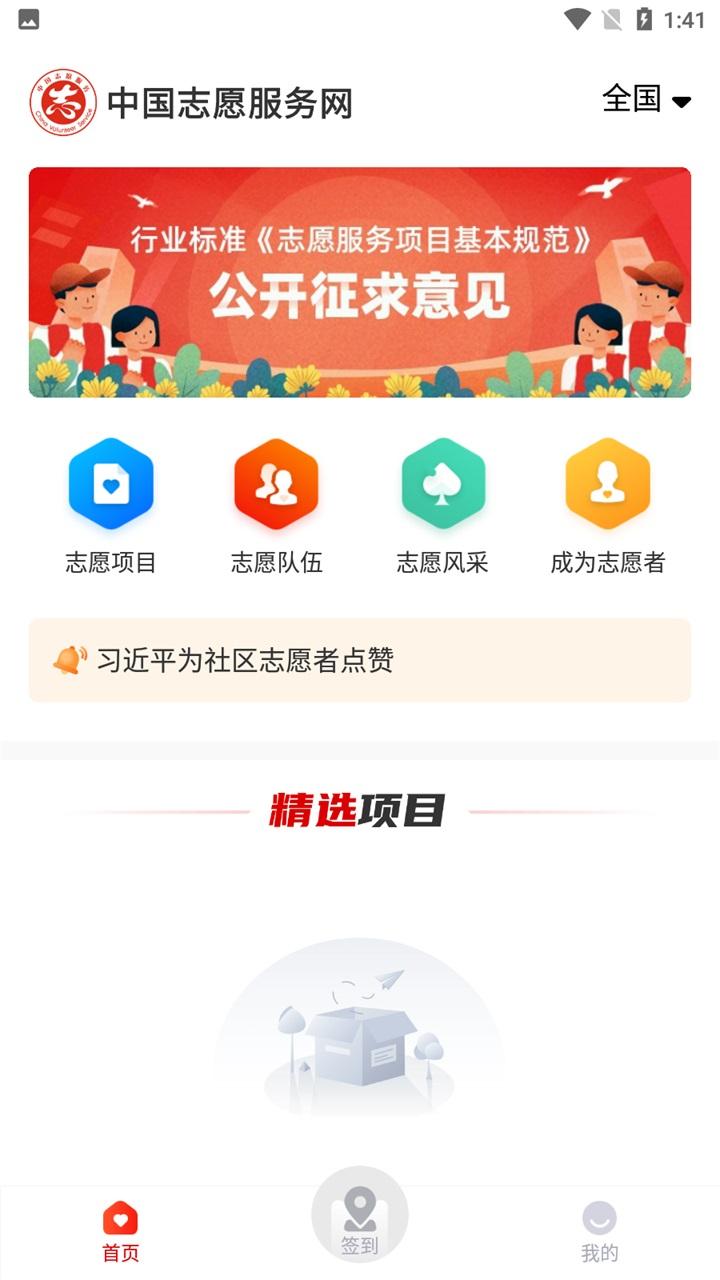Select 成为志愿者 to register
The width and height of the screenshot is (720, 1280).
tap(608, 506)
